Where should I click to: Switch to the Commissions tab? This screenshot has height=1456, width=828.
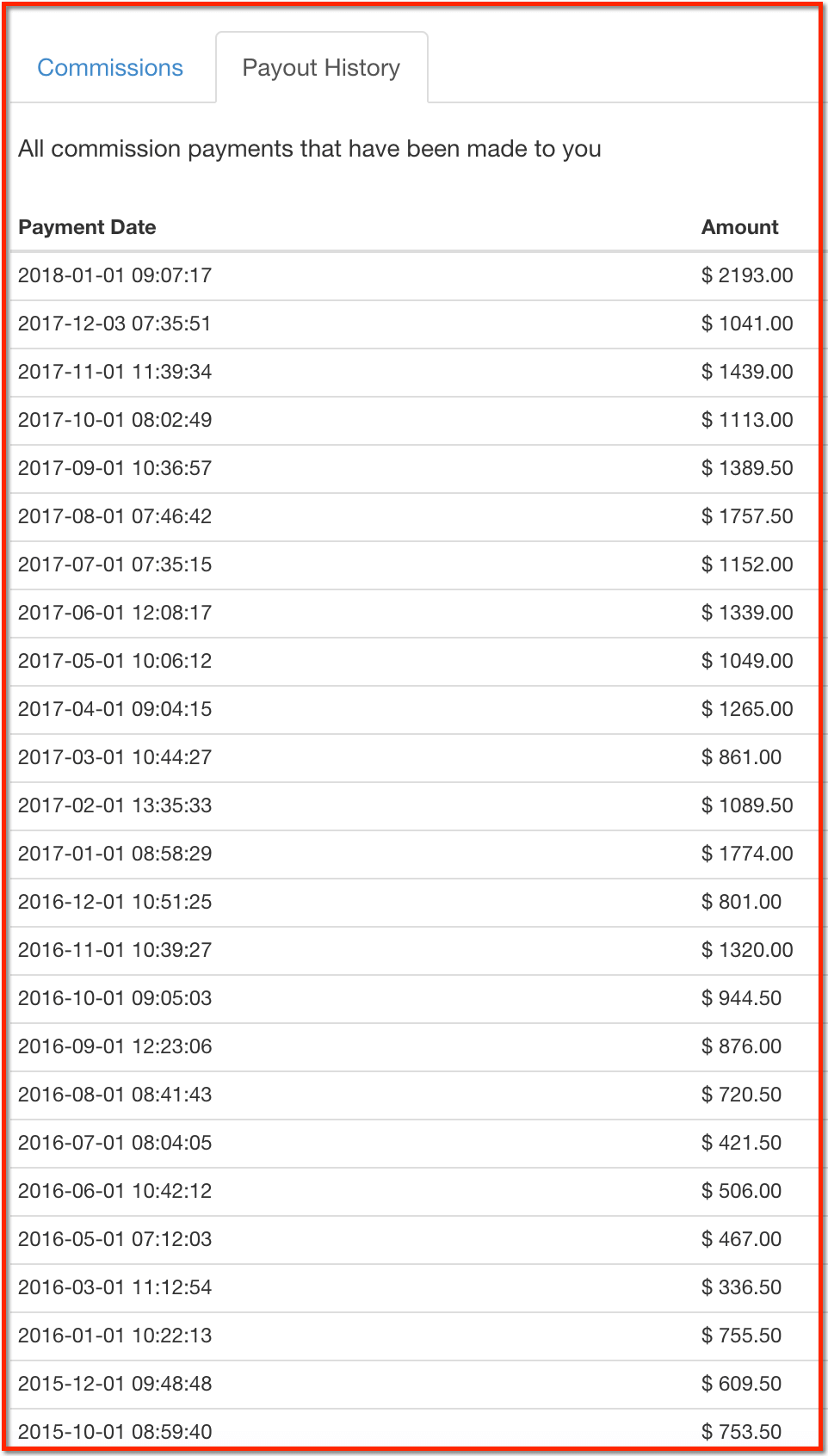point(110,68)
